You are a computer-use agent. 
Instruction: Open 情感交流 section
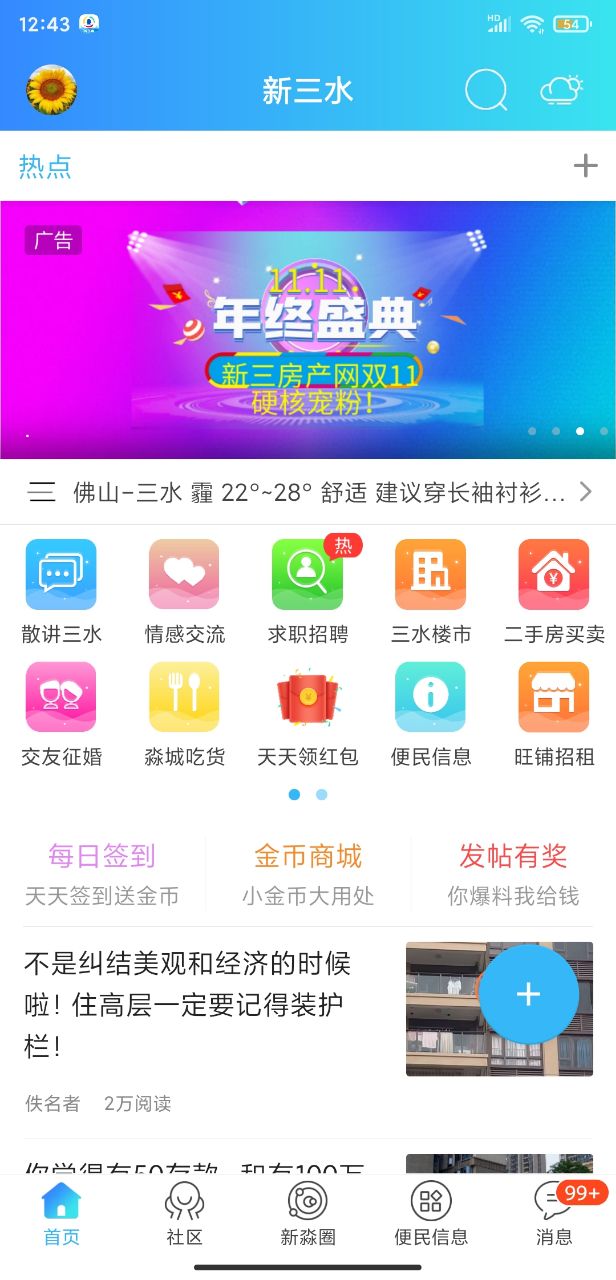(184, 592)
